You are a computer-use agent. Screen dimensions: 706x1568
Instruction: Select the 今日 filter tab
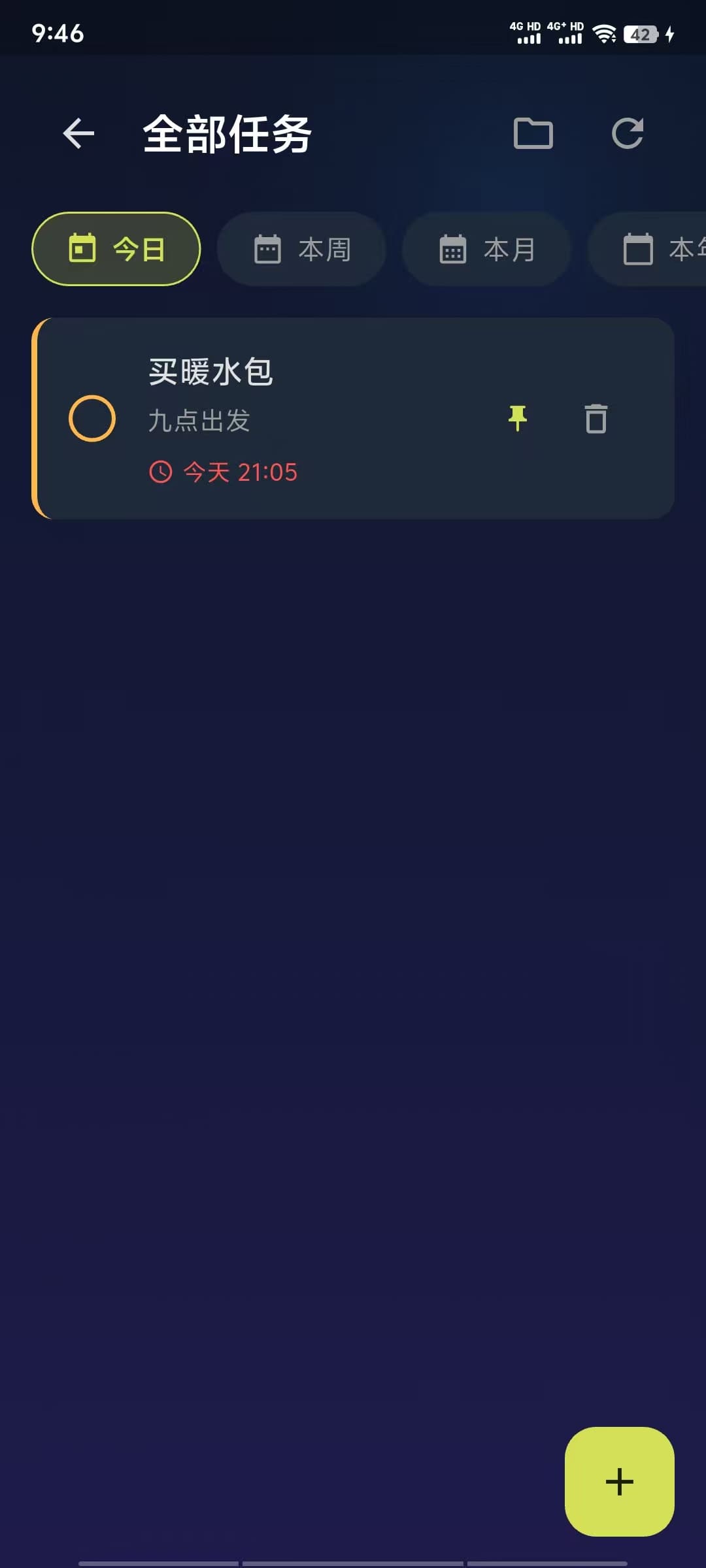116,249
